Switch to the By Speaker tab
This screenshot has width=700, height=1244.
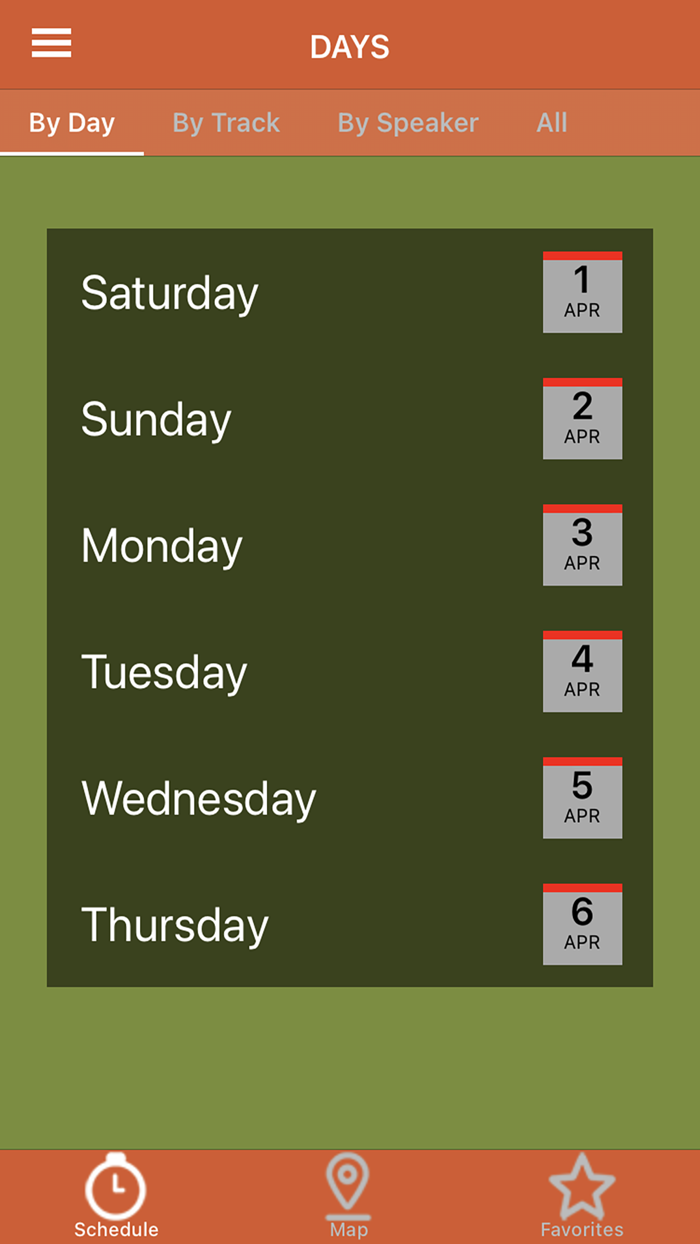[408, 123]
